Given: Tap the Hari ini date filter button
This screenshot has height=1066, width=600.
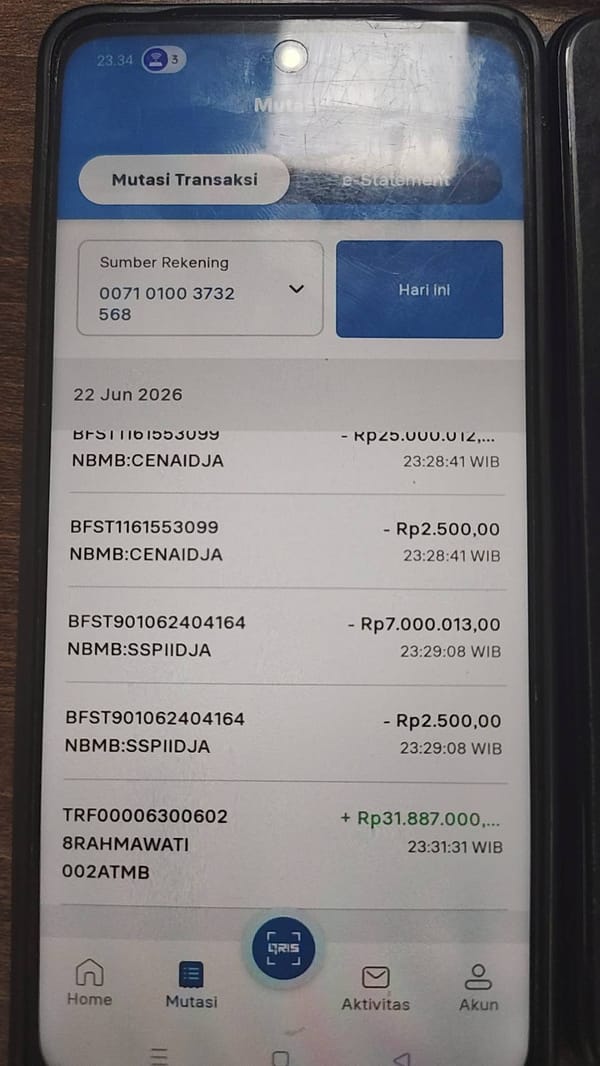Looking at the screenshot, I should (x=420, y=290).
